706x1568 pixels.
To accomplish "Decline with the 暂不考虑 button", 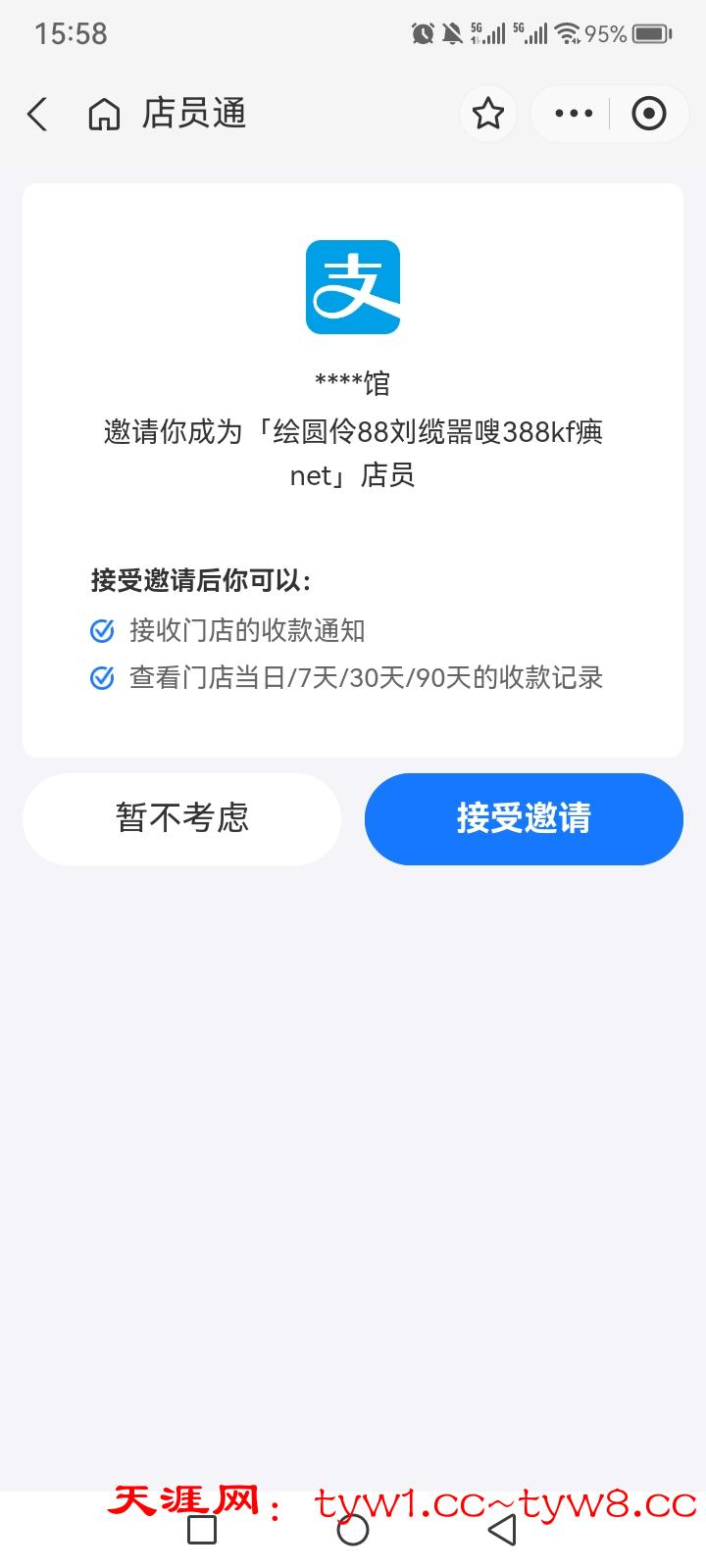I will point(182,818).
